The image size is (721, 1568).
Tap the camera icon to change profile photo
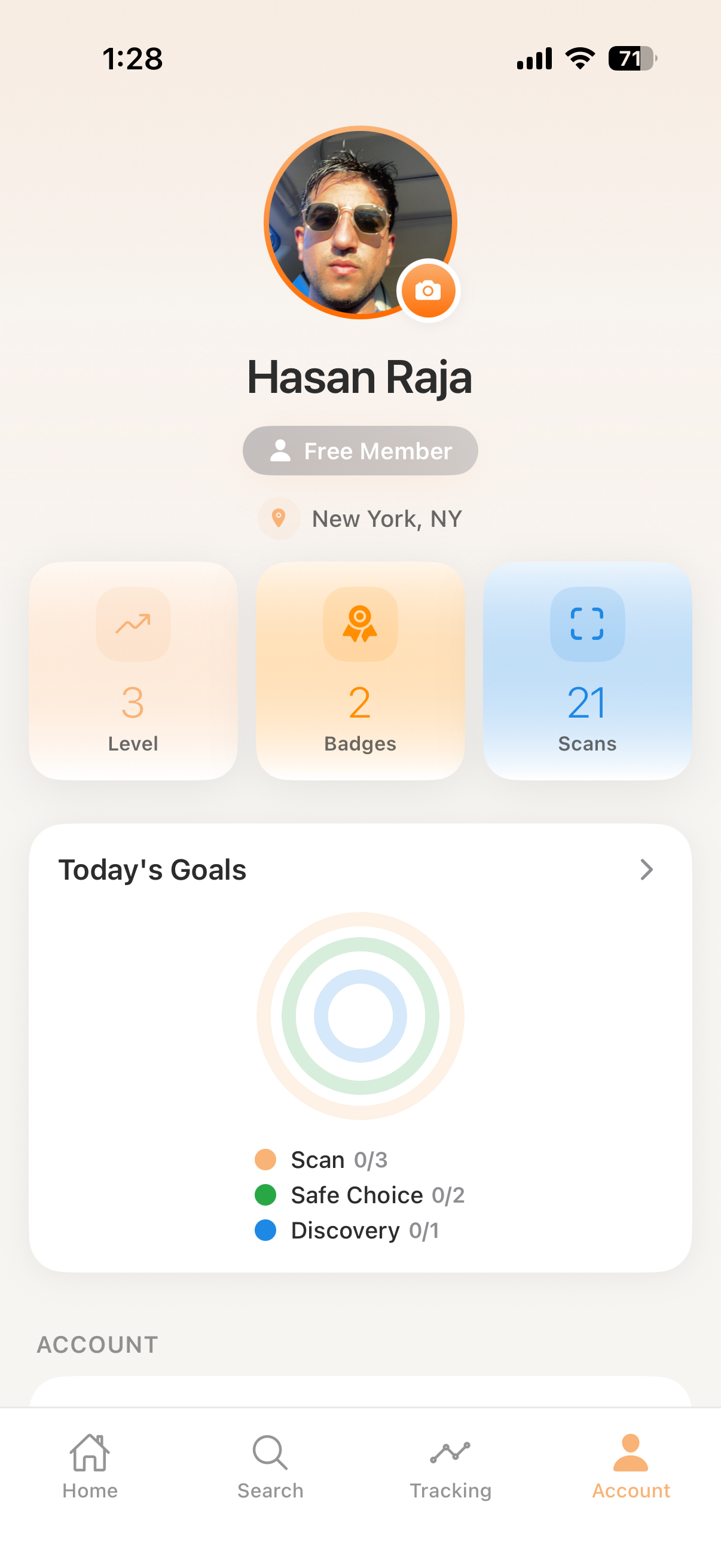point(427,291)
